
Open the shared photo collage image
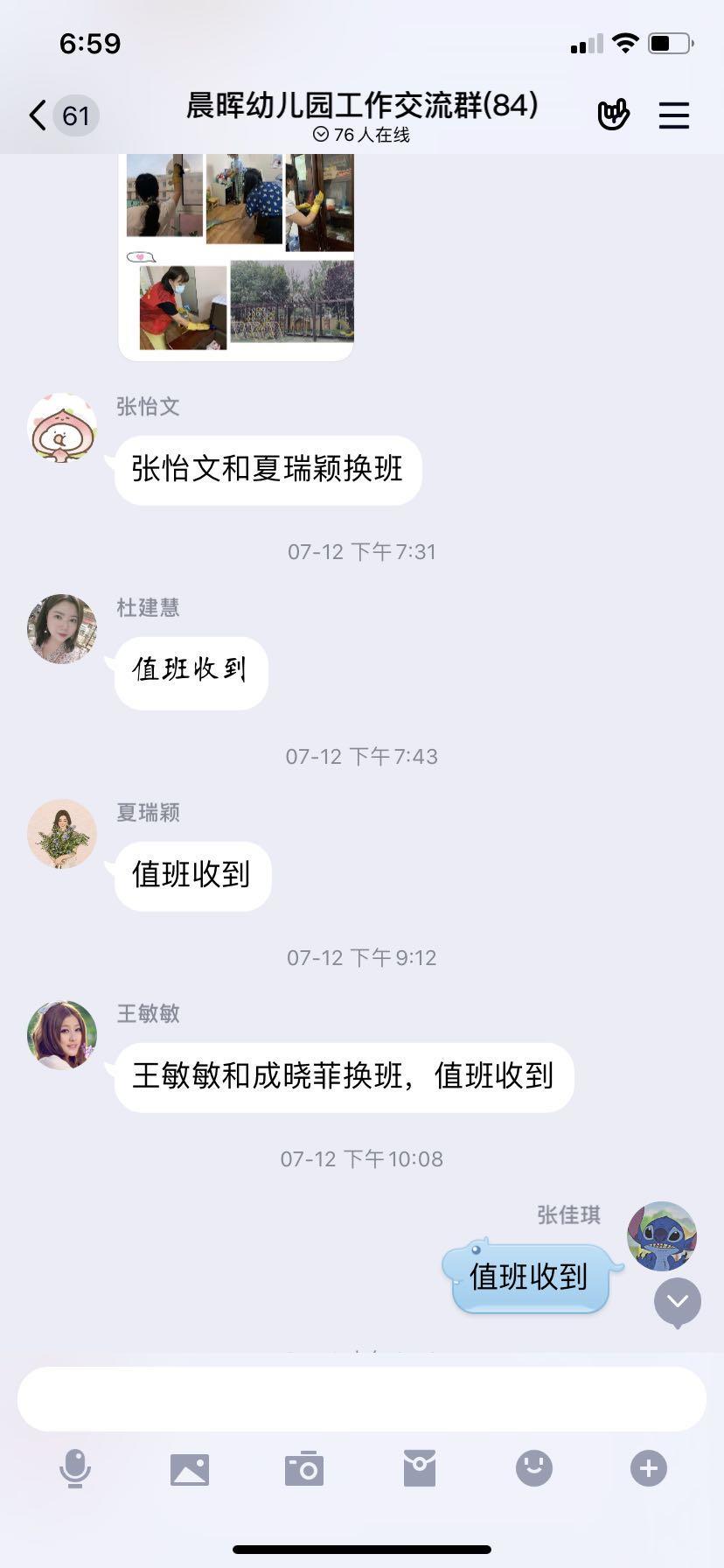tap(236, 255)
